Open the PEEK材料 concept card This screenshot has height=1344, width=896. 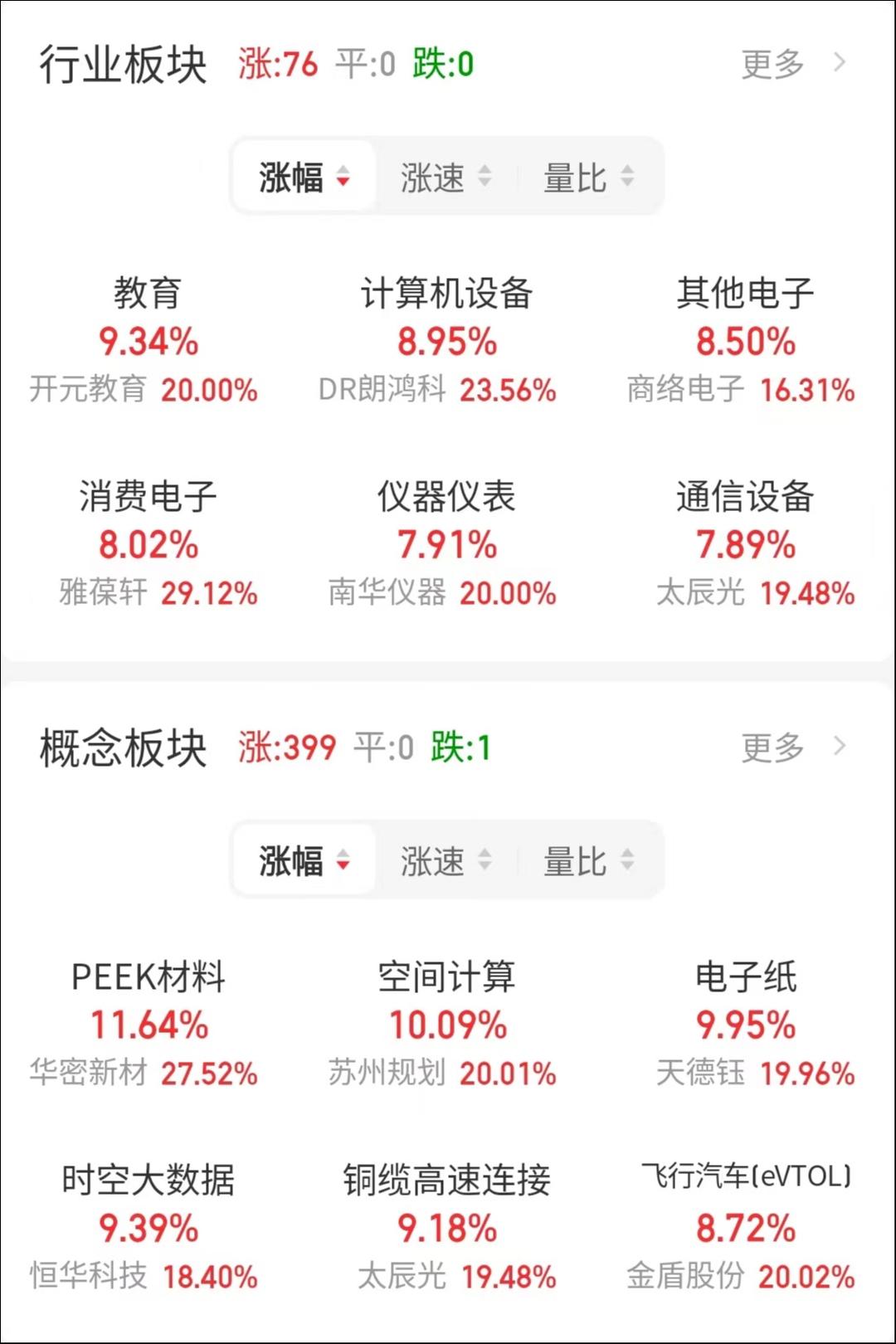(149, 1024)
